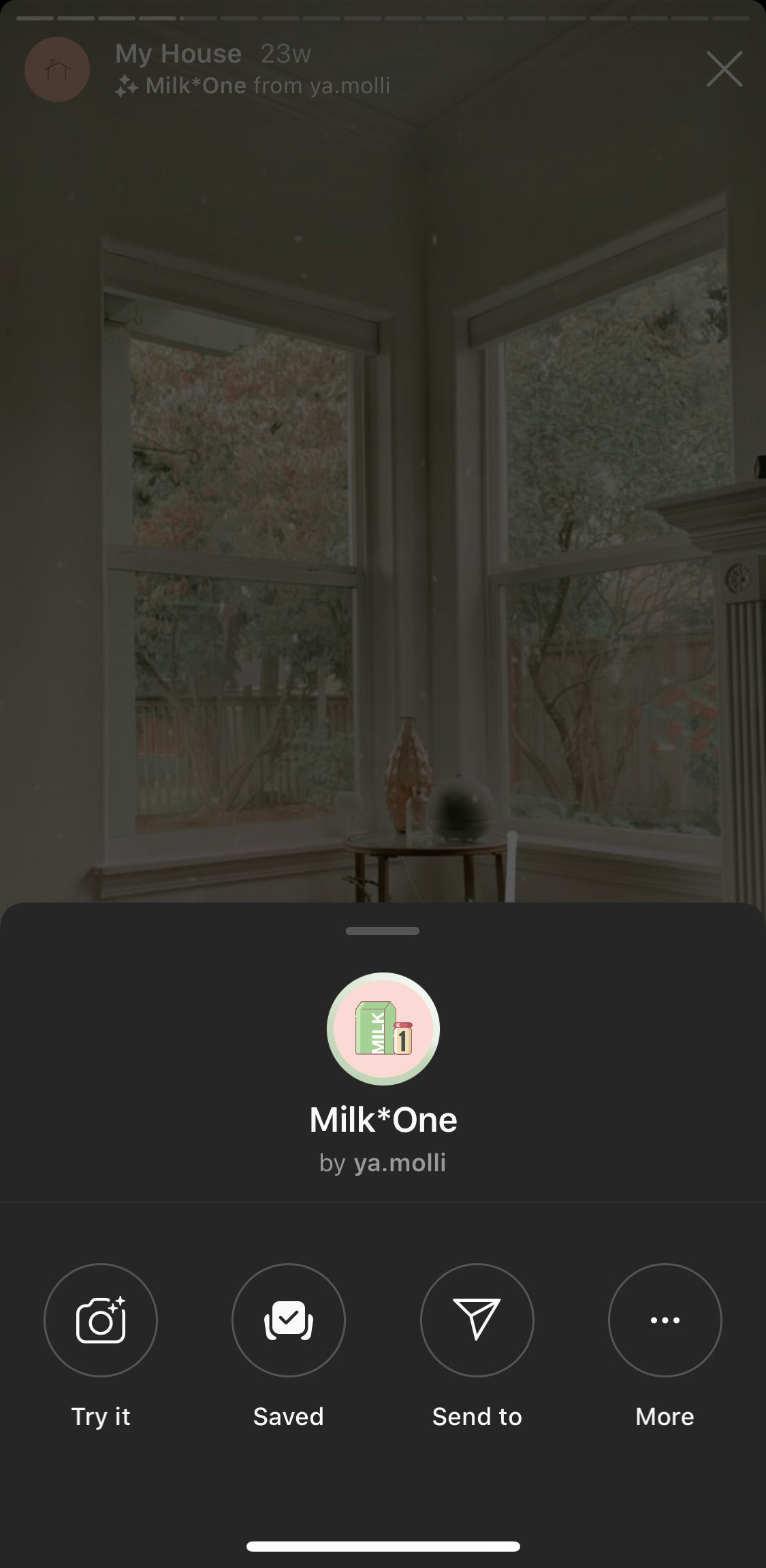766x1568 pixels.
Task: Open the Milk*One effect icon
Action: coord(383,1029)
